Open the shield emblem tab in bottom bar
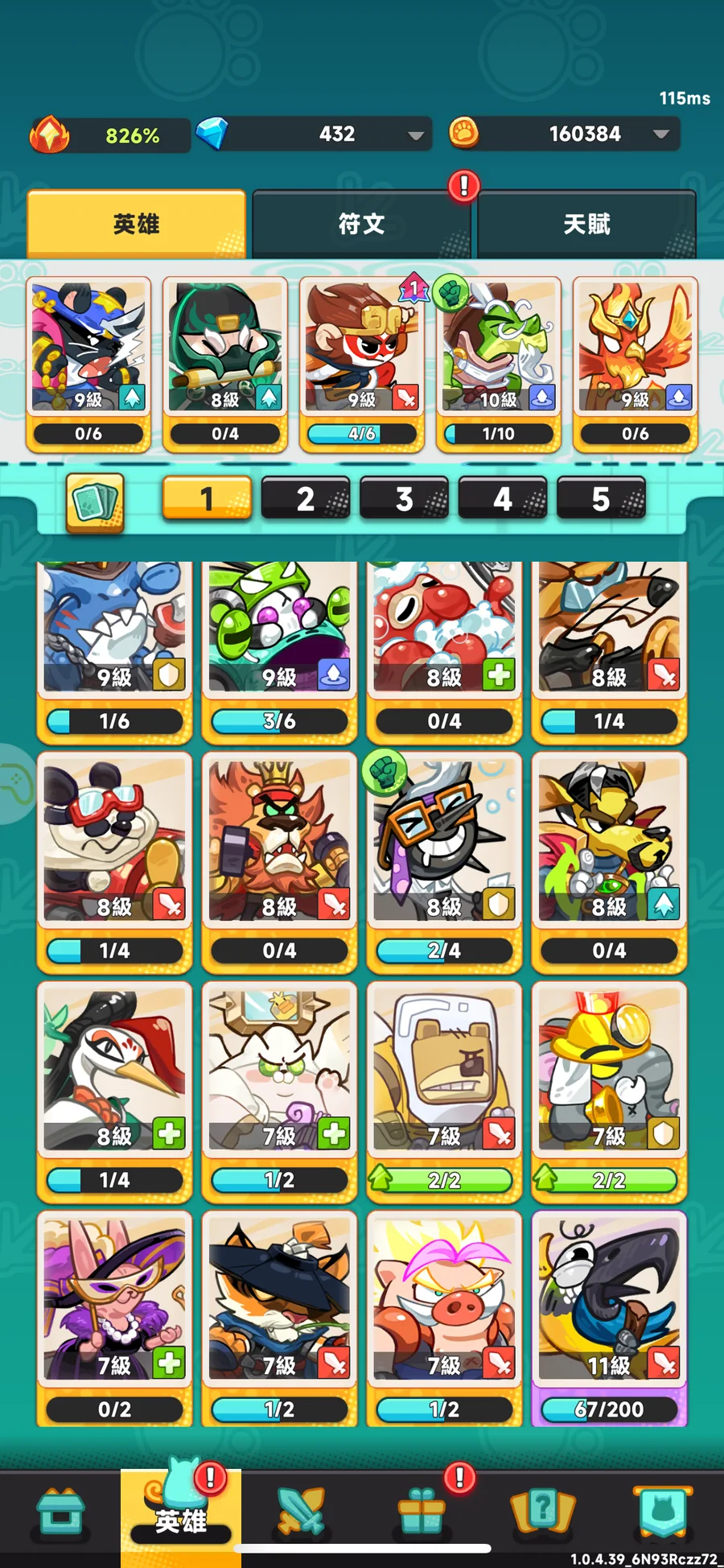Image resolution: width=724 pixels, height=1568 pixels. (663, 1512)
